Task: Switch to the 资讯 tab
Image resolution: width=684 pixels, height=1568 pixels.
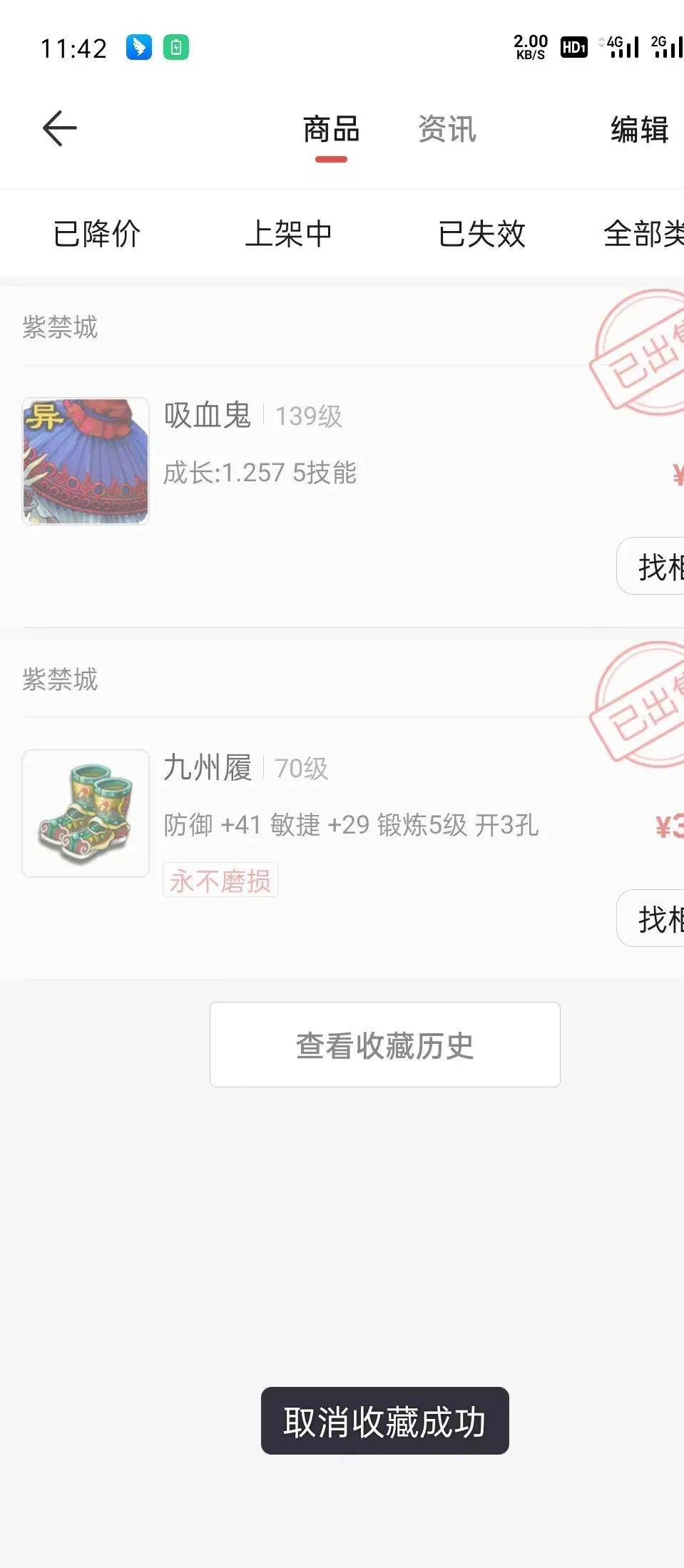Action: 446,130
